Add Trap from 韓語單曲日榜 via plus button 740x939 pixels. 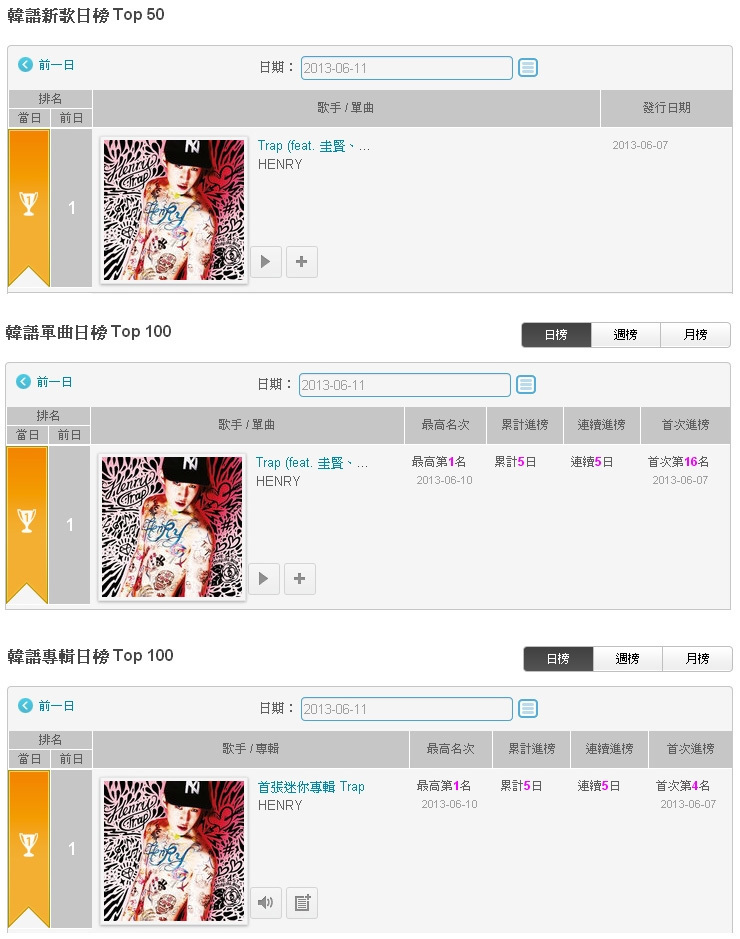coord(300,578)
